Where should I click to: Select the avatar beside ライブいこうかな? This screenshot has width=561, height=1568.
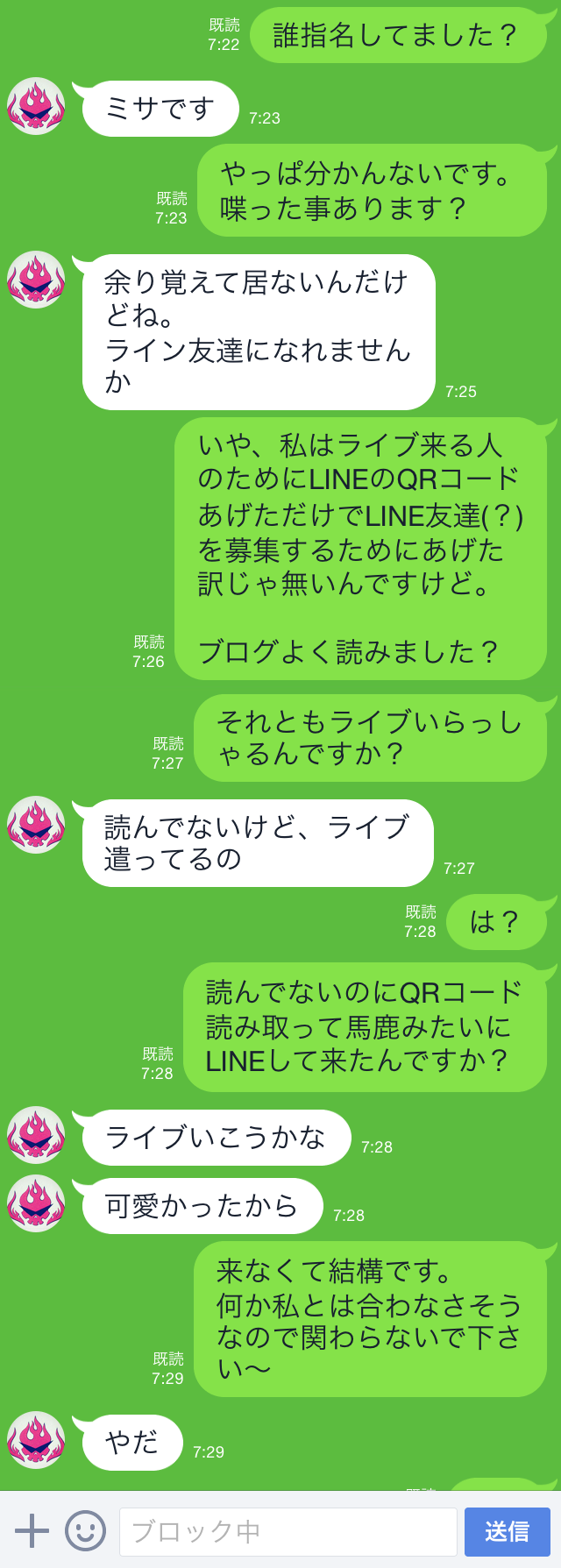click(36, 1135)
